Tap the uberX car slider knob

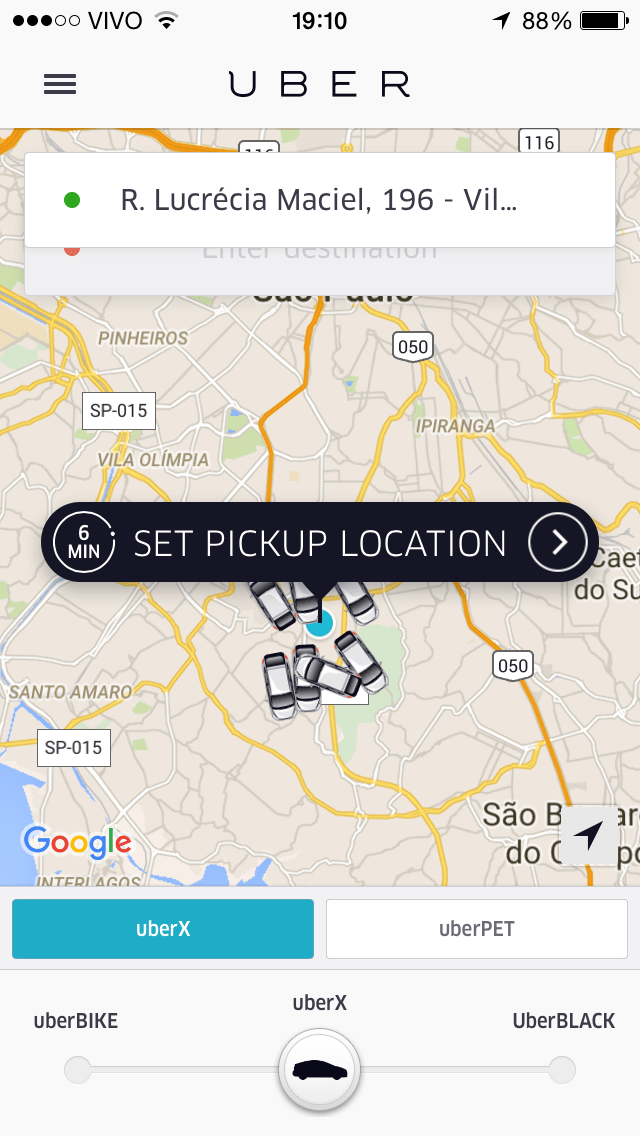(320, 1071)
